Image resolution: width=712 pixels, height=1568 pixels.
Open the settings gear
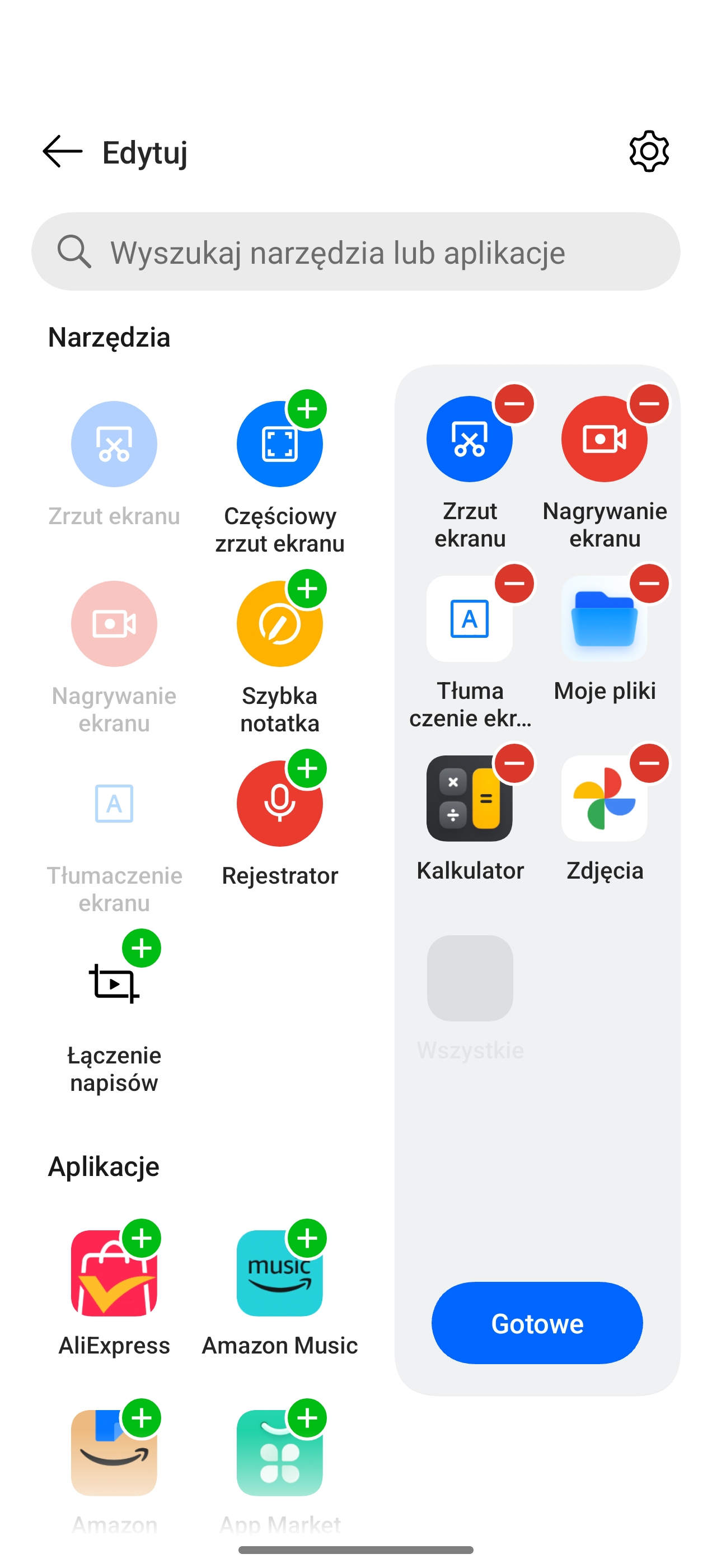[649, 152]
